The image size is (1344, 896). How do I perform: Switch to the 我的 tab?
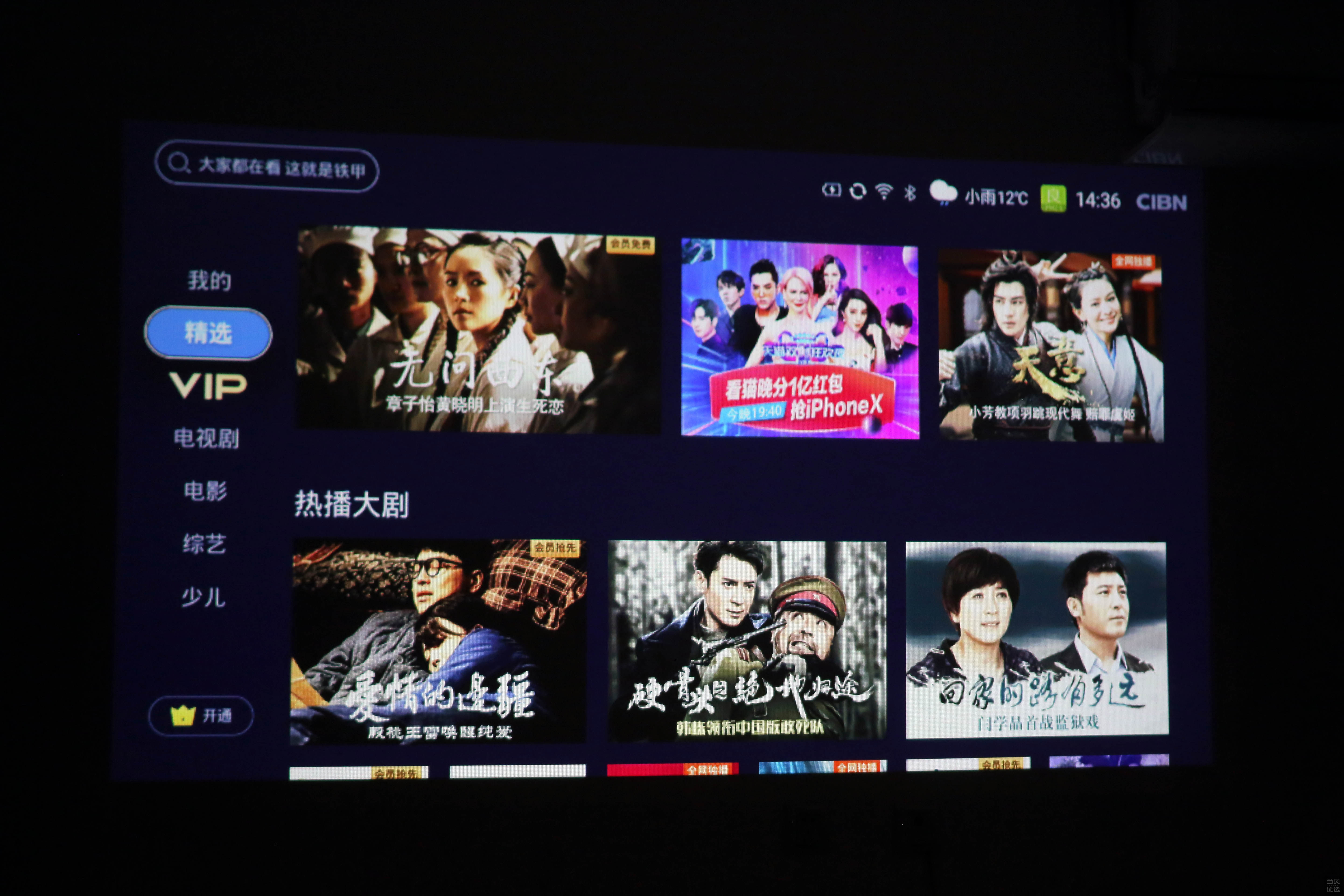(x=209, y=280)
